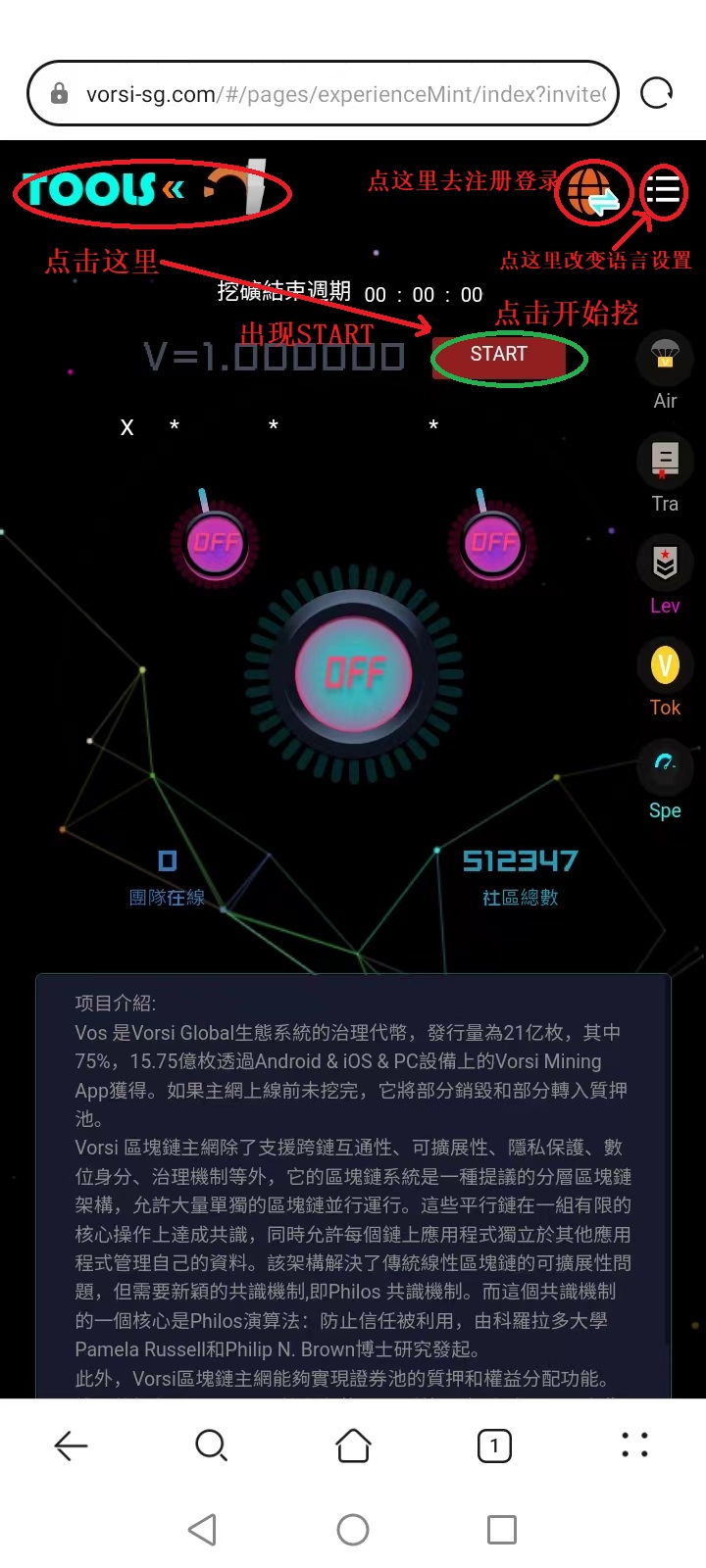The image size is (706, 1568).
Task: Reload the current page
Action: (x=656, y=94)
